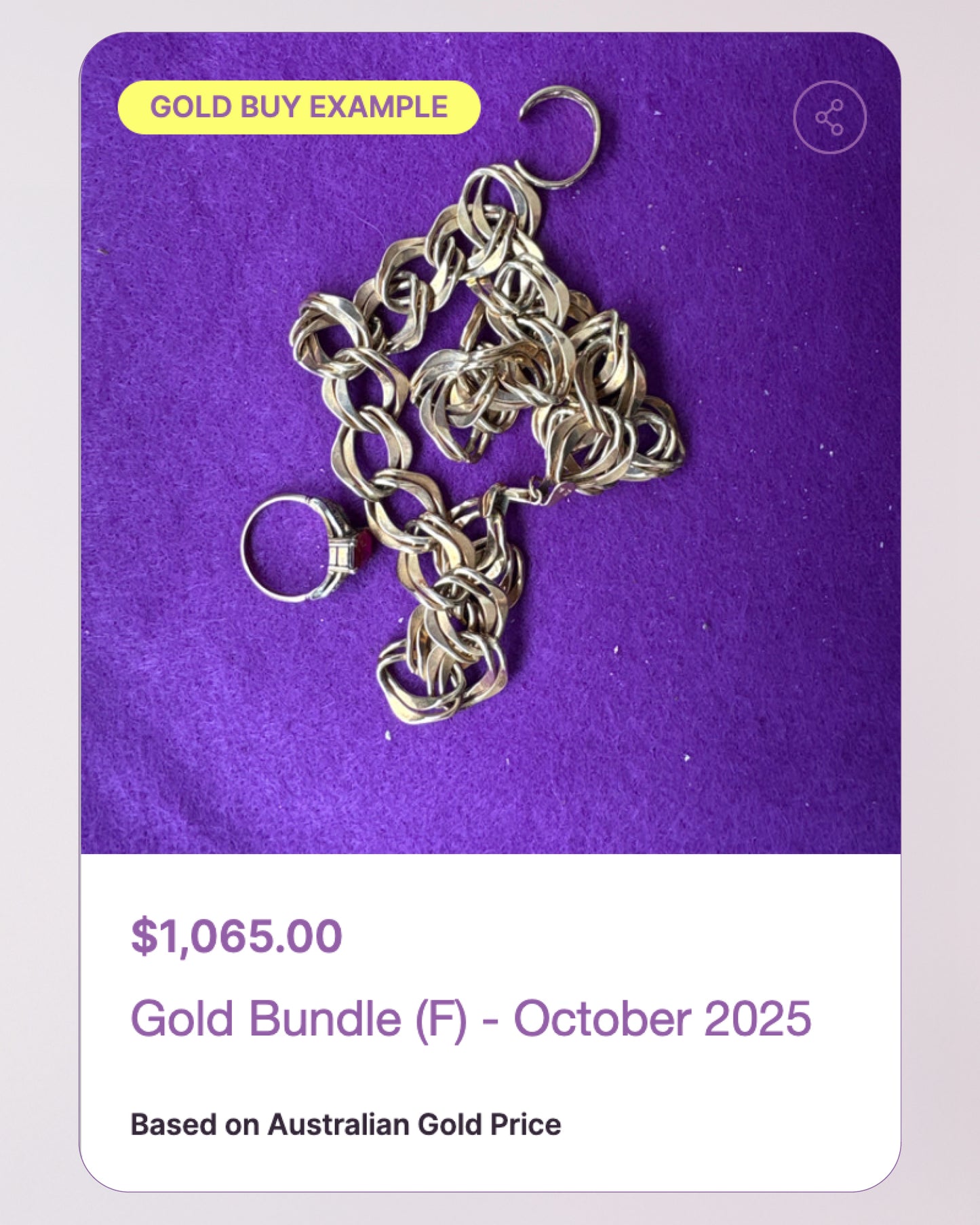The height and width of the screenshot is (1225, 980).
Task: Open the Gold Bundle (F) October 2025 card
Action: pyautogui.click(x=470, y=1018)
